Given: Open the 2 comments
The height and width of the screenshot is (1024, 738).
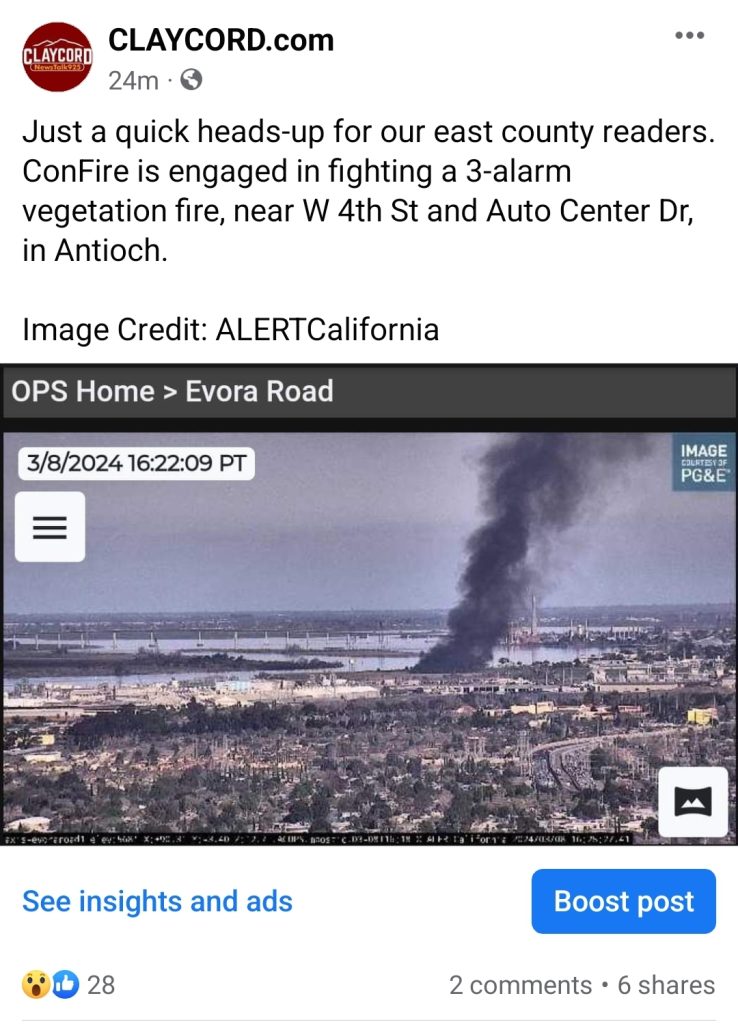Looking at the screenshot, I should 520,985.
